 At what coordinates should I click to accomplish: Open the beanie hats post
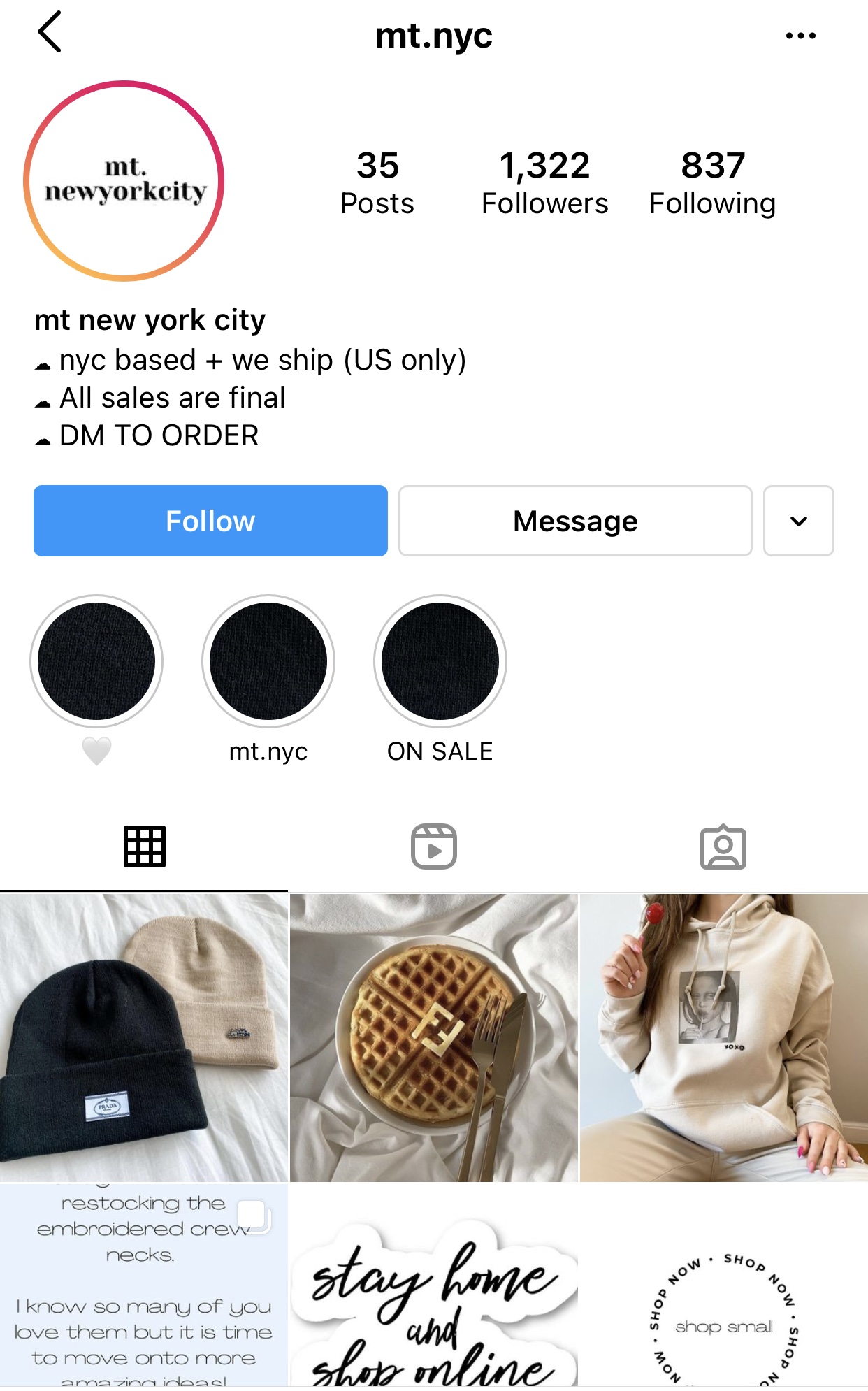(x=144, y=1037)
